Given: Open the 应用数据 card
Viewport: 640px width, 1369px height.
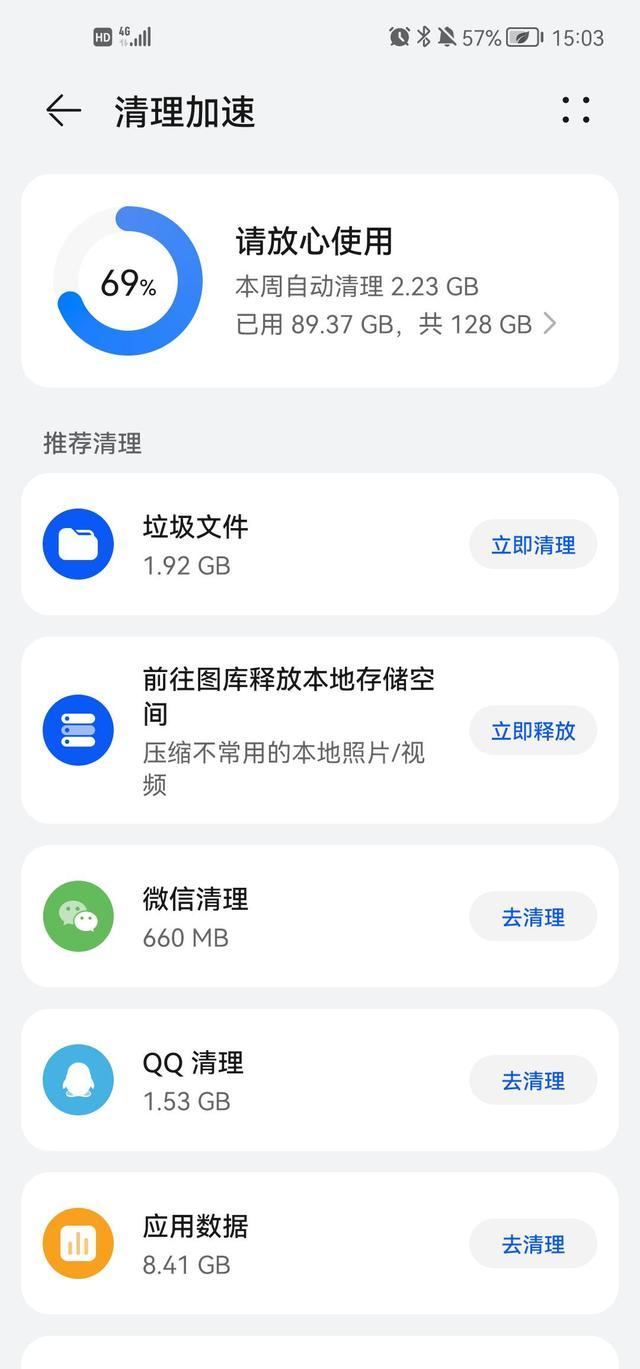Looking at the screenshot, I should pos(250,1245).
